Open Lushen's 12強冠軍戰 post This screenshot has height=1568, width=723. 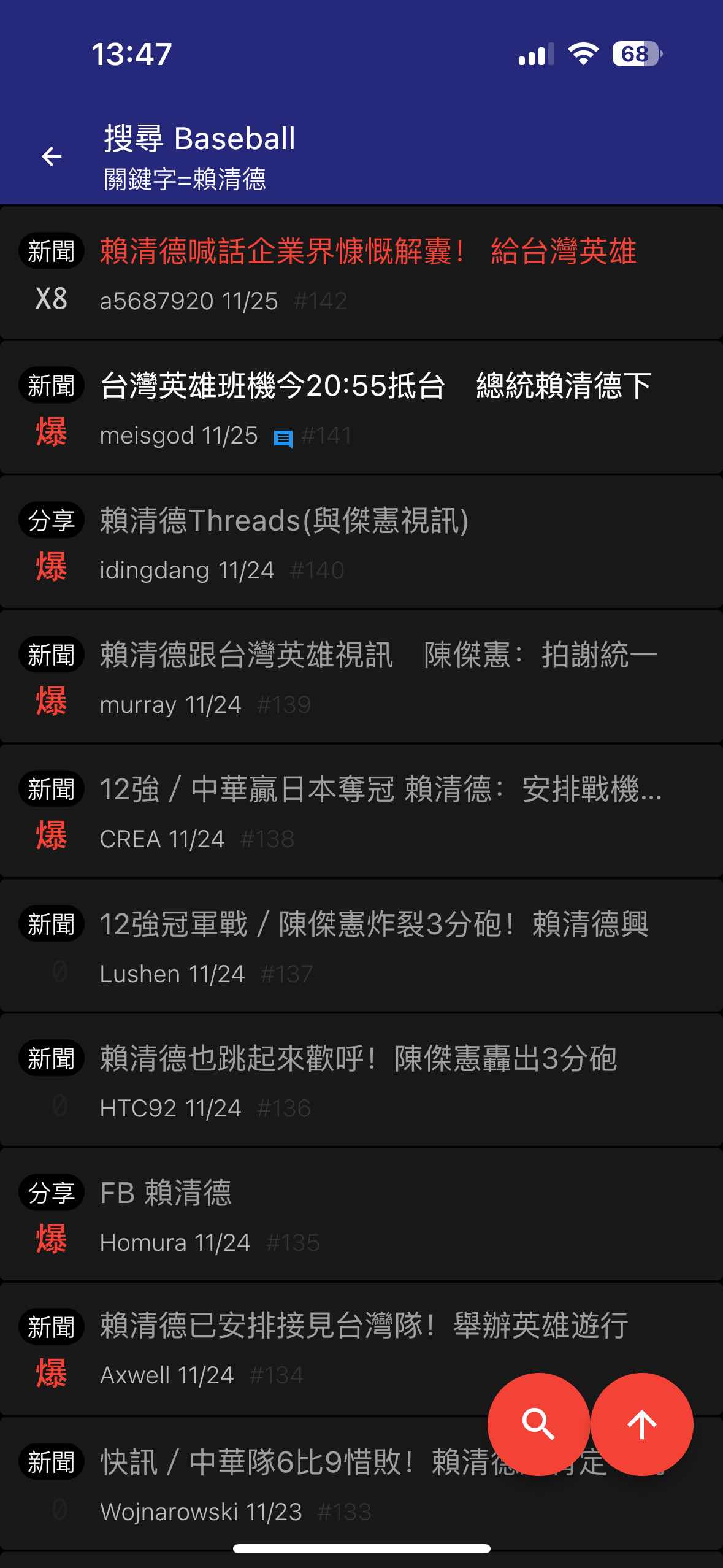374,924
